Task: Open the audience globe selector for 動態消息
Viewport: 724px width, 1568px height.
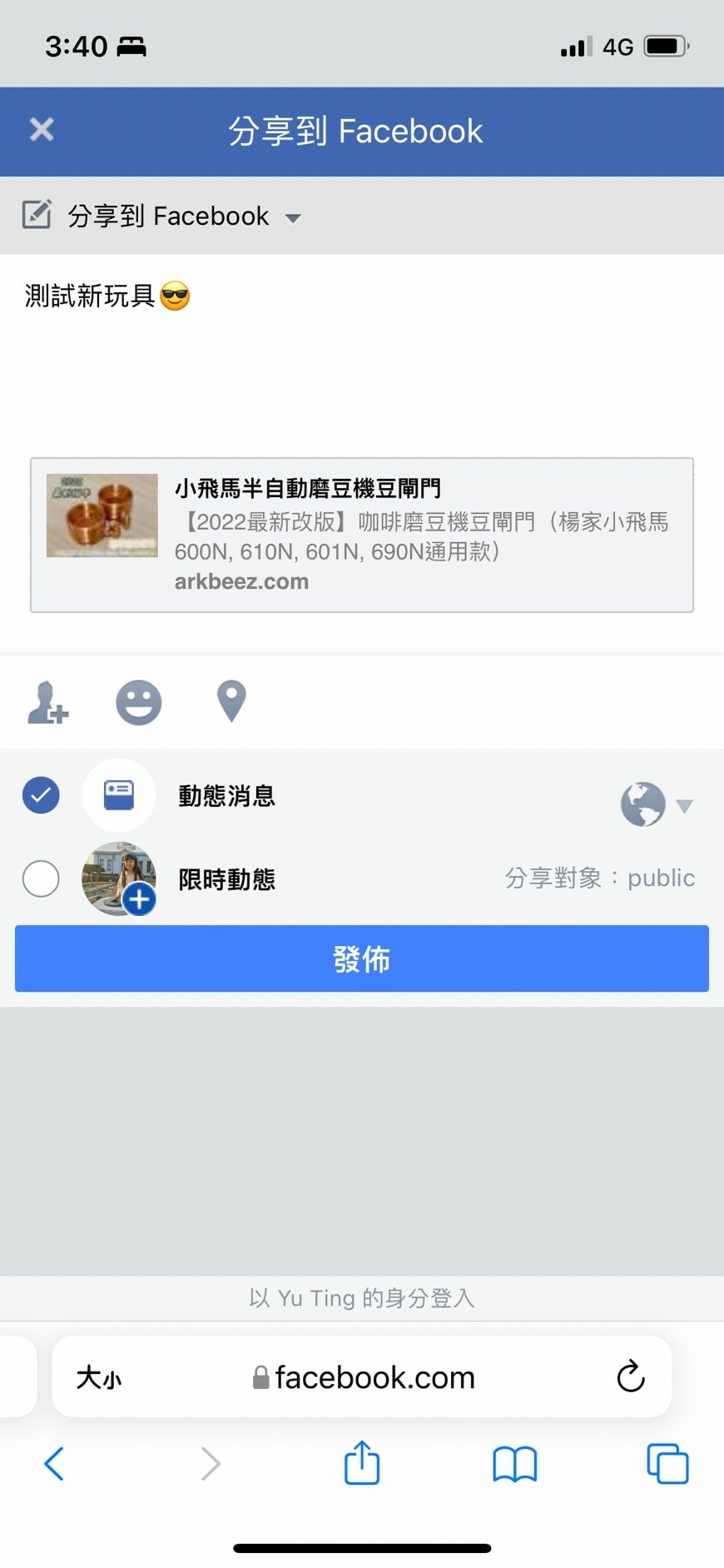Action: [656, 804]
